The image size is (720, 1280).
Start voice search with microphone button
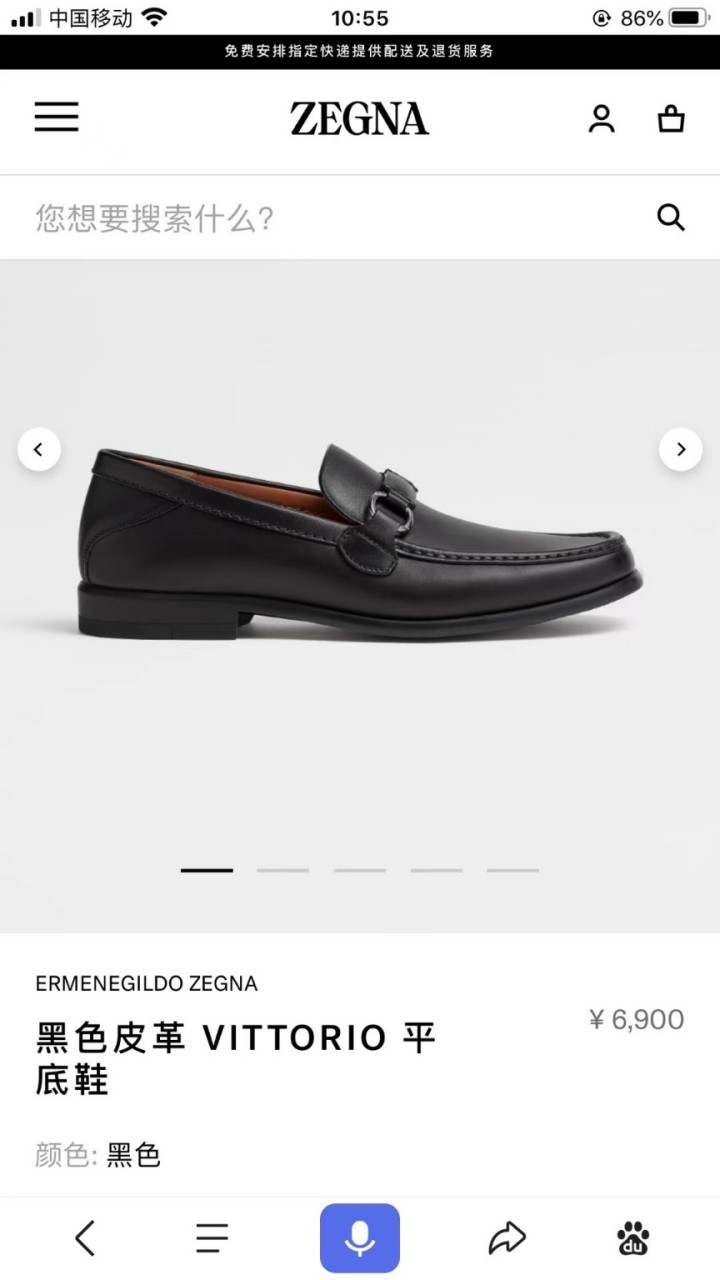point(360,1238)
